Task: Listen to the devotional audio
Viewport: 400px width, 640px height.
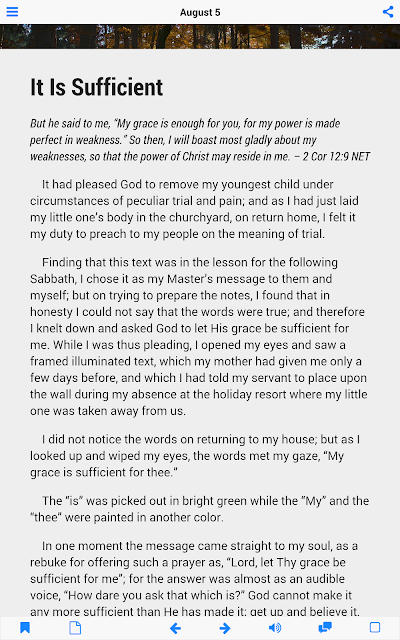Action: pyautogui.click(x=275, y=627)
